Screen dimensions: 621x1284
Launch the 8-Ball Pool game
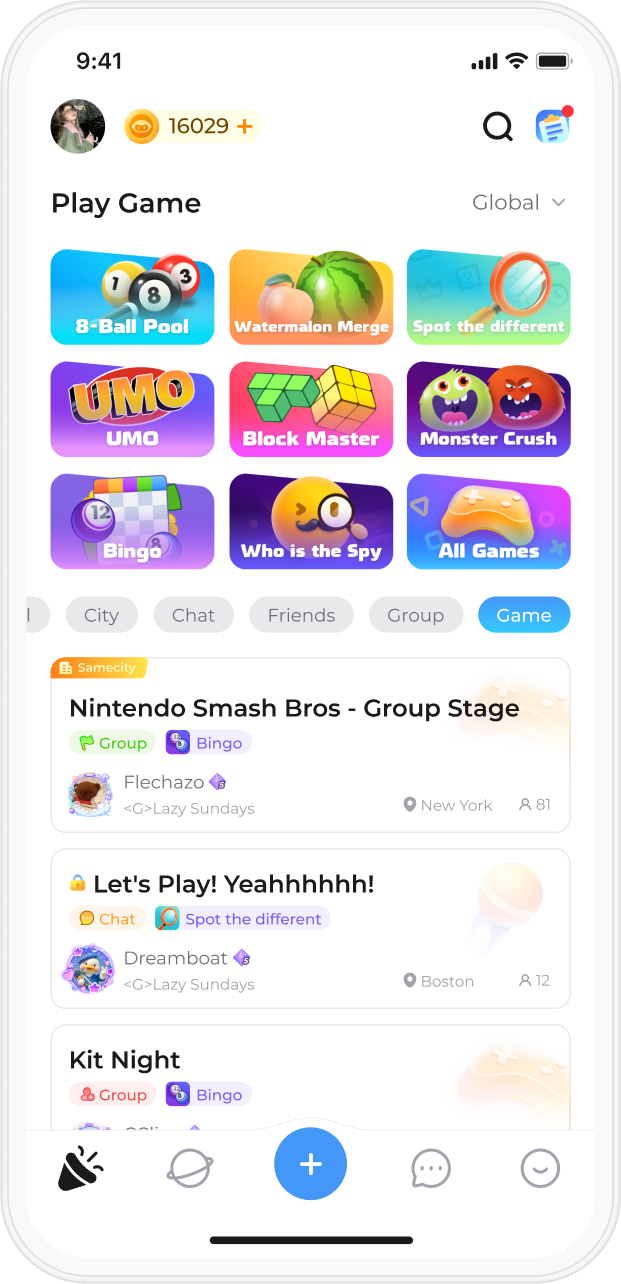[132, 297]
